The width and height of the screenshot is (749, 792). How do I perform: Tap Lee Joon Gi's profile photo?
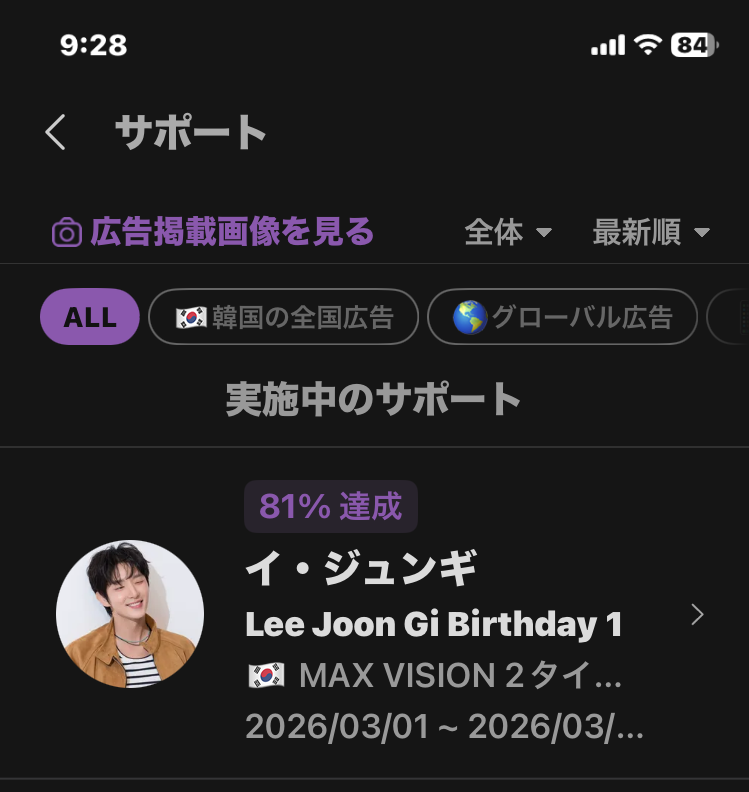pos(132,614)
